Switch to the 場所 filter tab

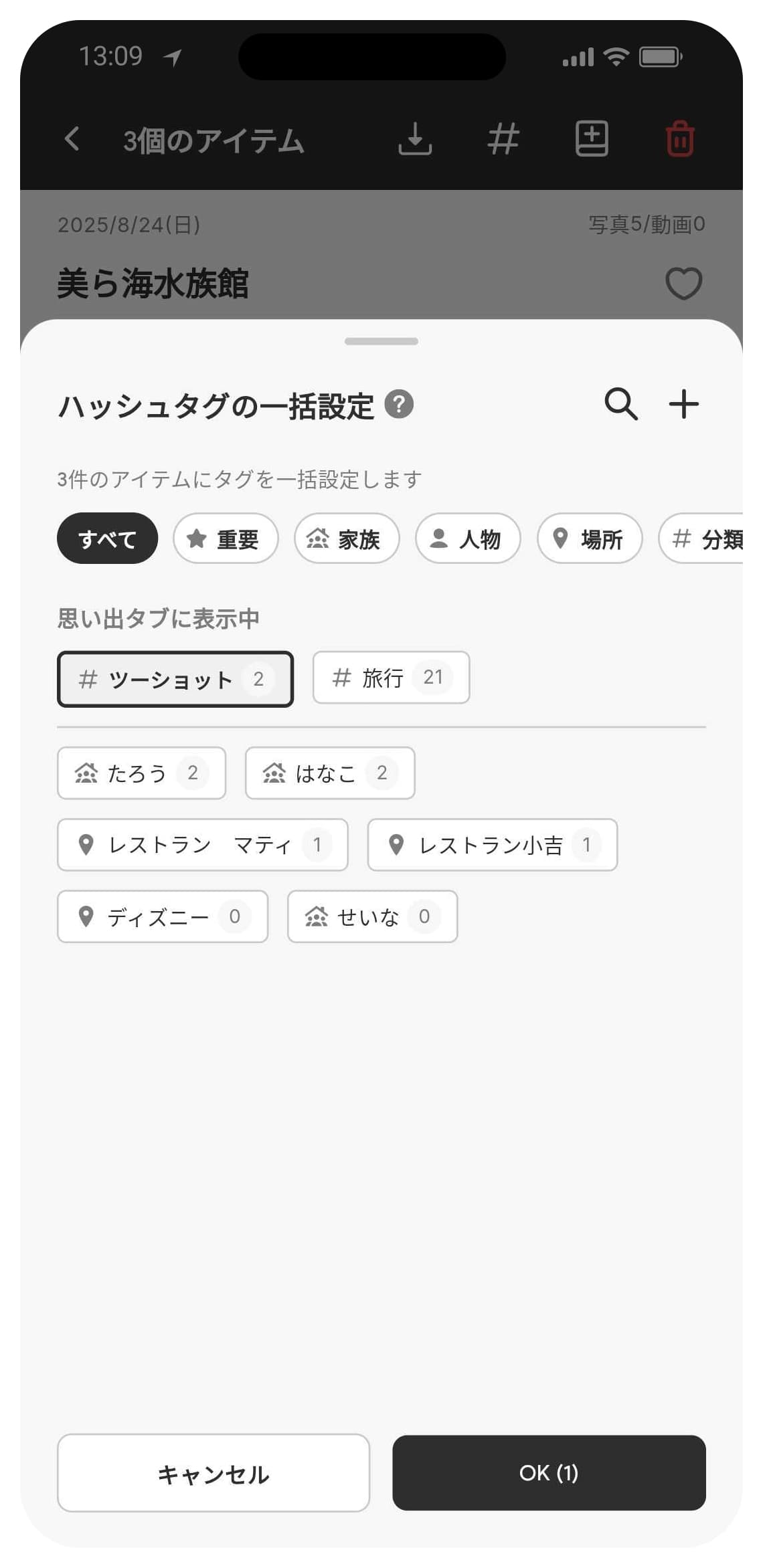pyautogui.click(x=590, y=538)
